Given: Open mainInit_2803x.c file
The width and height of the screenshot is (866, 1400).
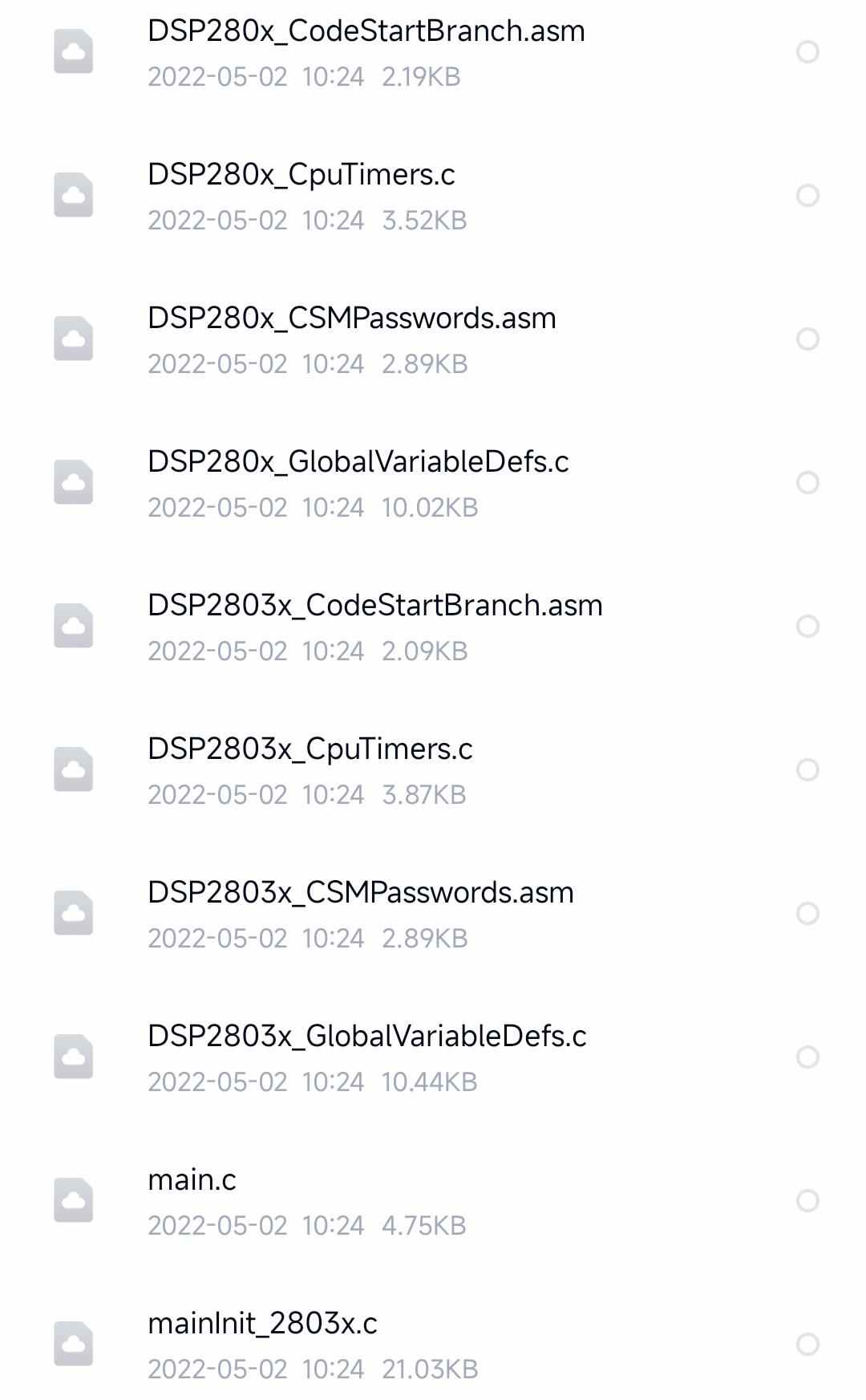Looking at the screenshot, I should point(433,1345).
